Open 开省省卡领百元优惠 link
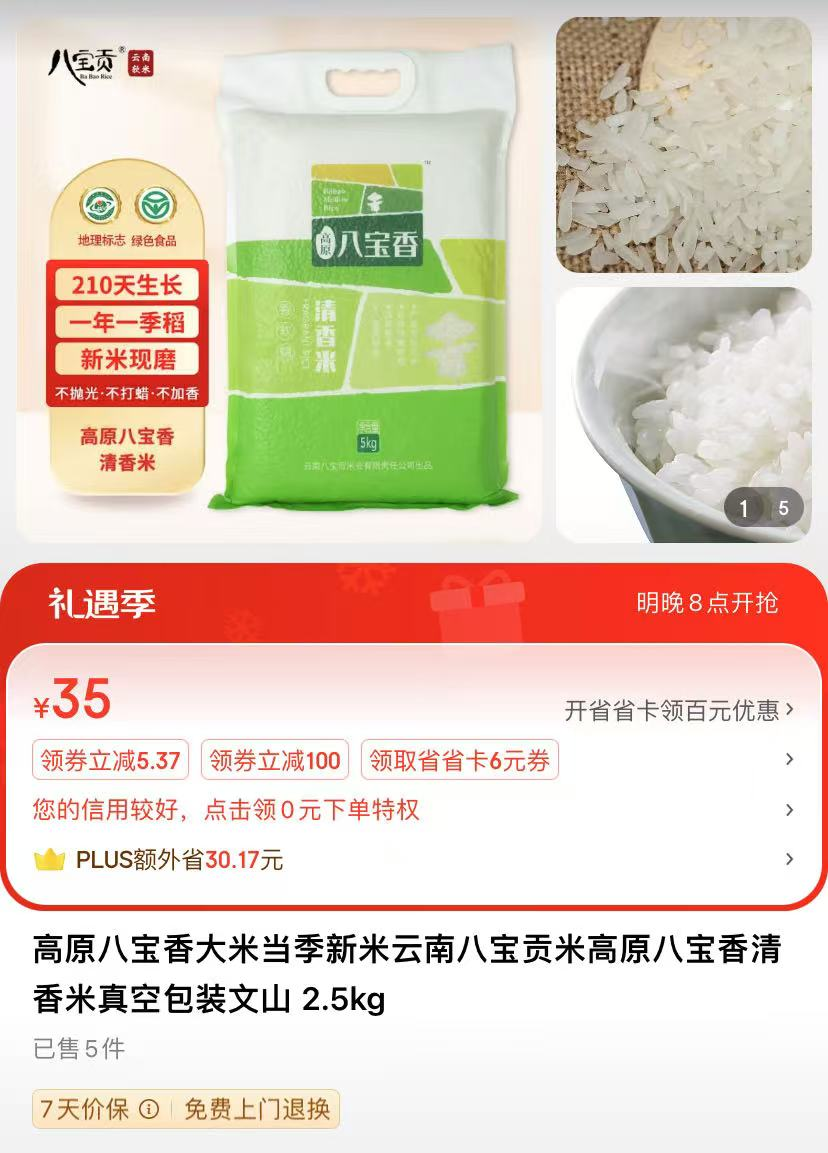The image size is (828, 1153). (679, 710)
